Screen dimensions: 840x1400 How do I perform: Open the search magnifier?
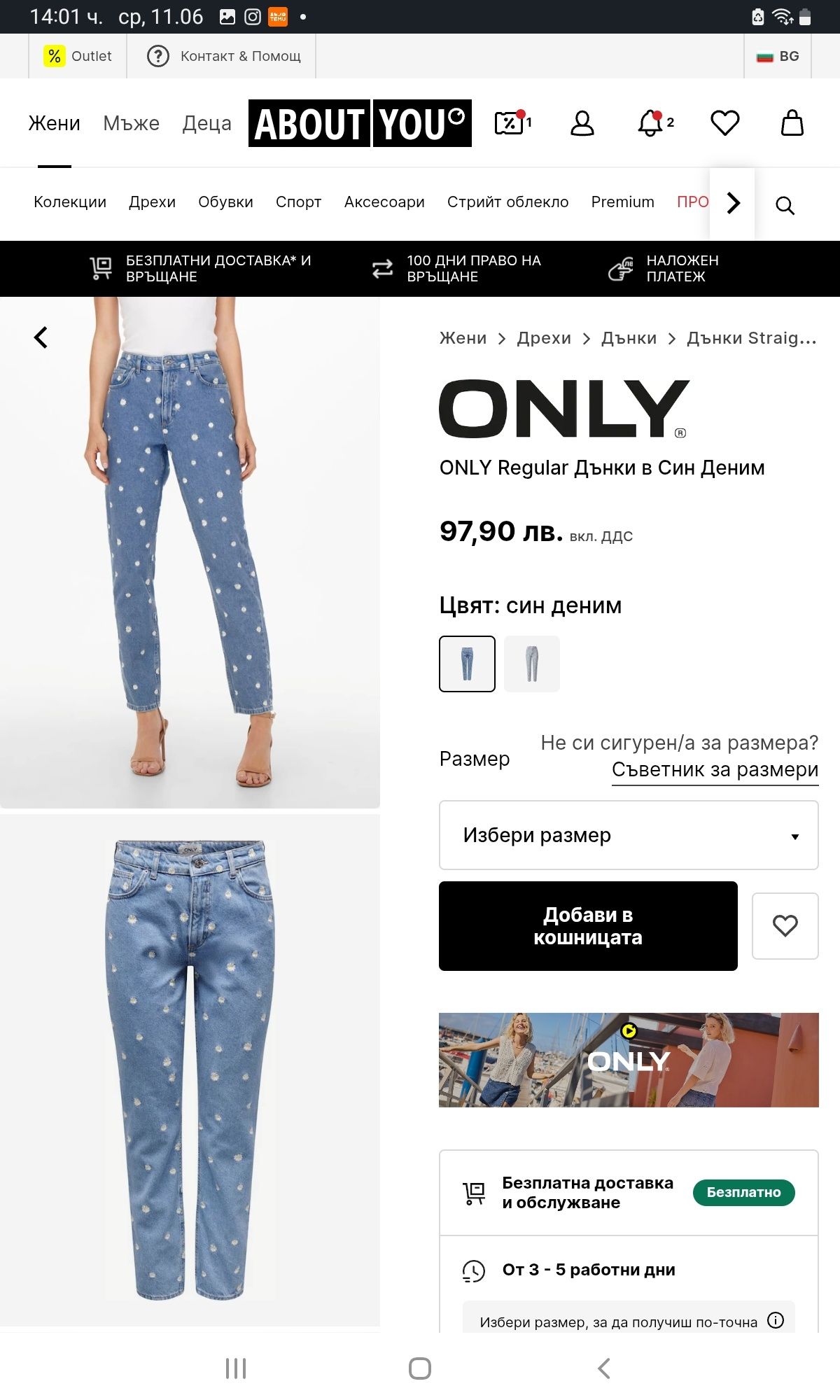pos(785,206)
